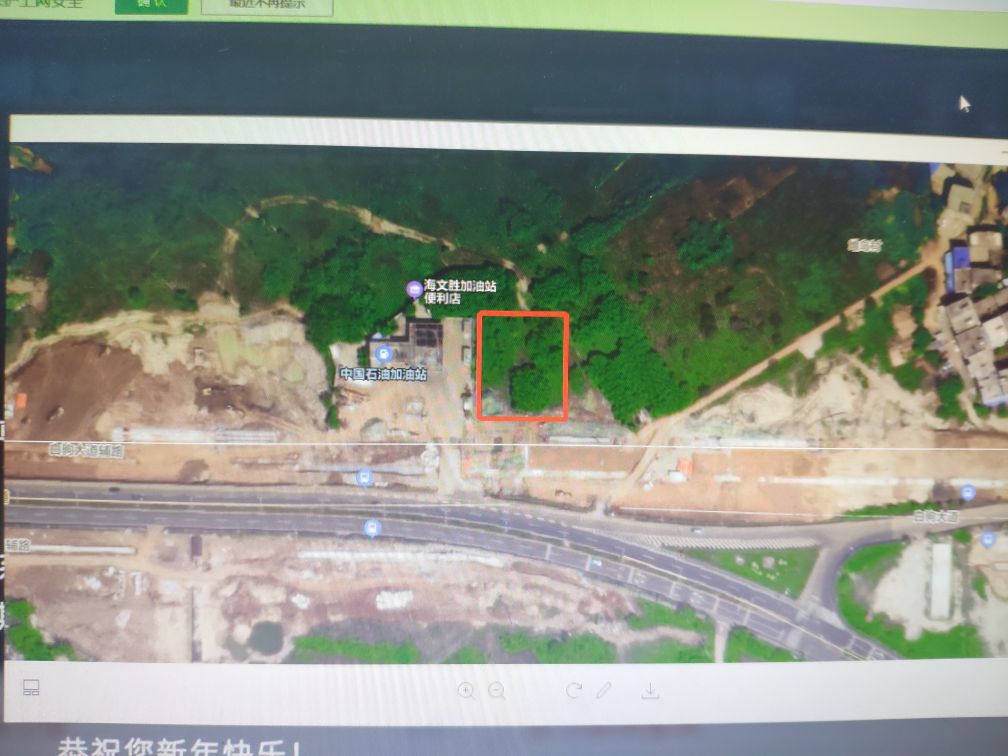1008x756 pixels.
Task: Tap the green 确认 button
Action: coord(150,5)
